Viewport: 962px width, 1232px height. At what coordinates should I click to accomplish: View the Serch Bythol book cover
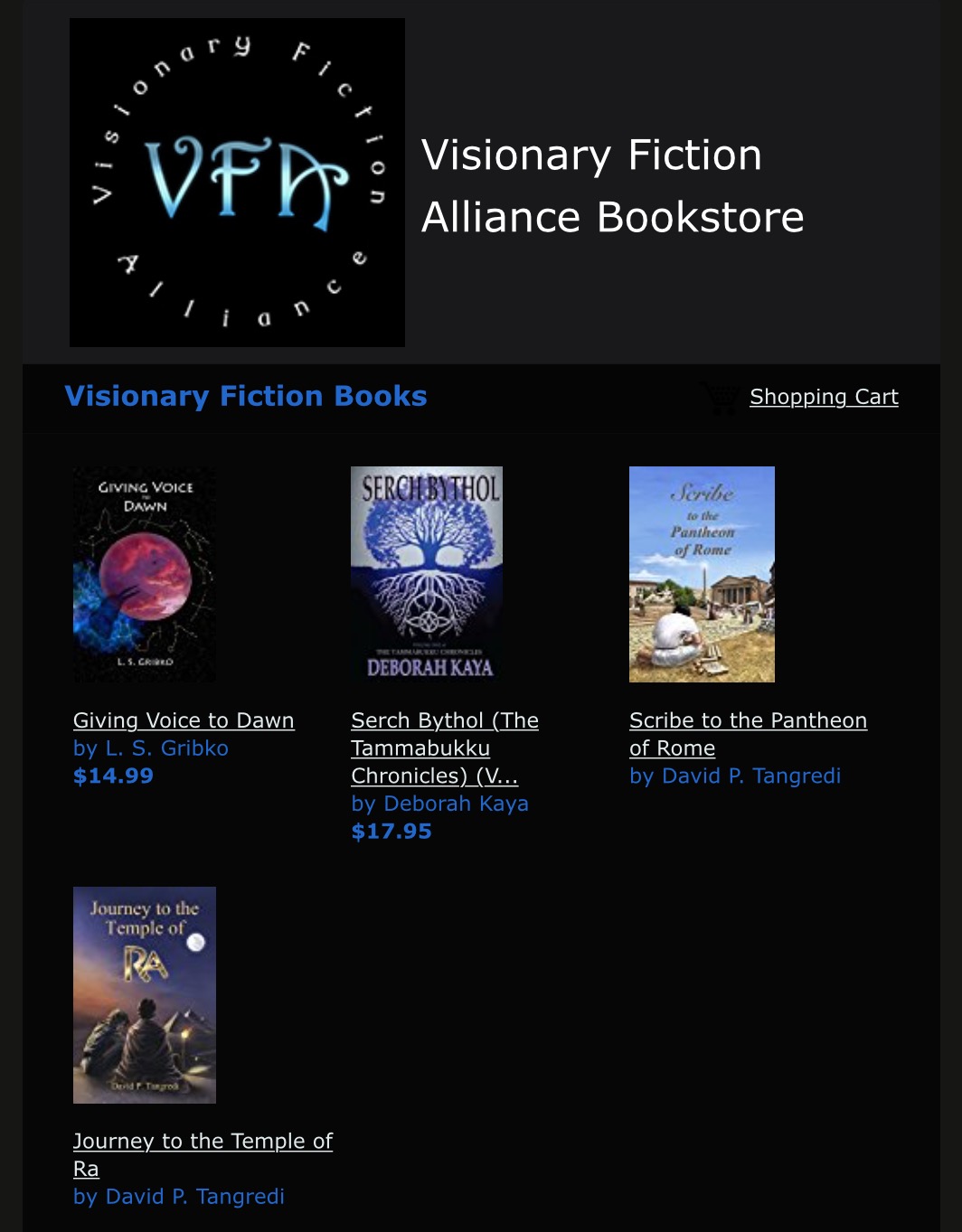pos(427,574)
